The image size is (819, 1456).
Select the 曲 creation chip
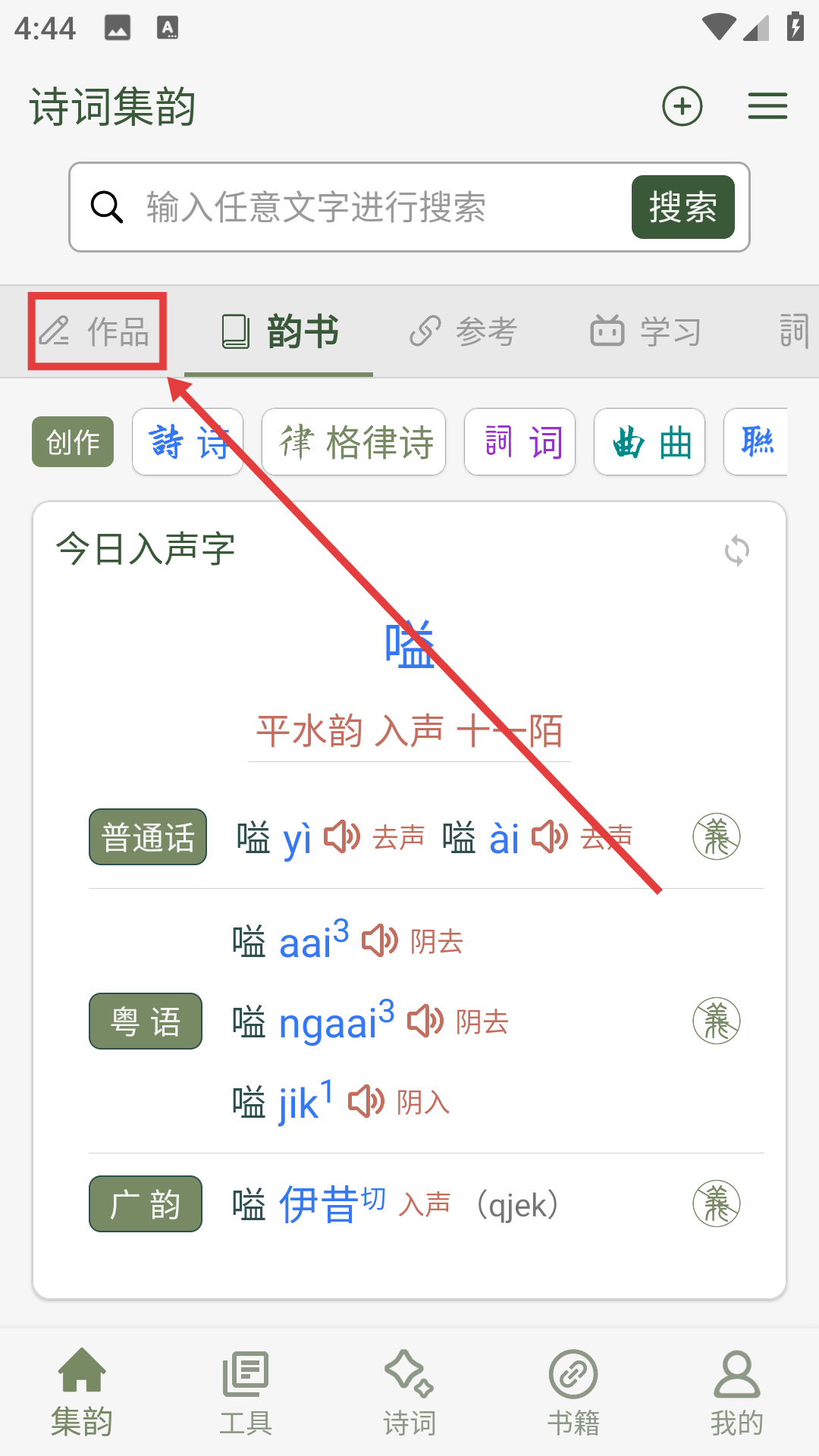click(650, 442)
